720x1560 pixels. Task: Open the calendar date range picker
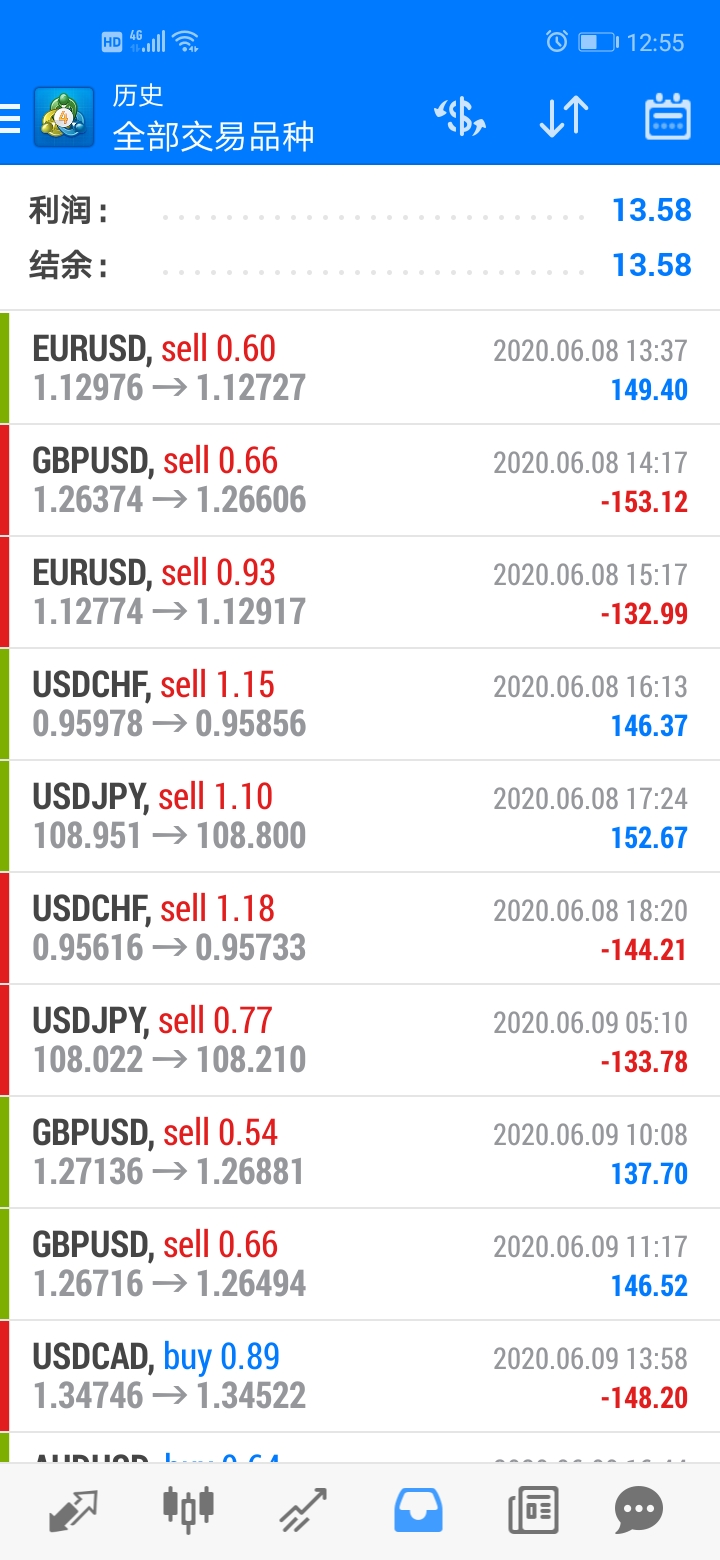pos(668,117)
